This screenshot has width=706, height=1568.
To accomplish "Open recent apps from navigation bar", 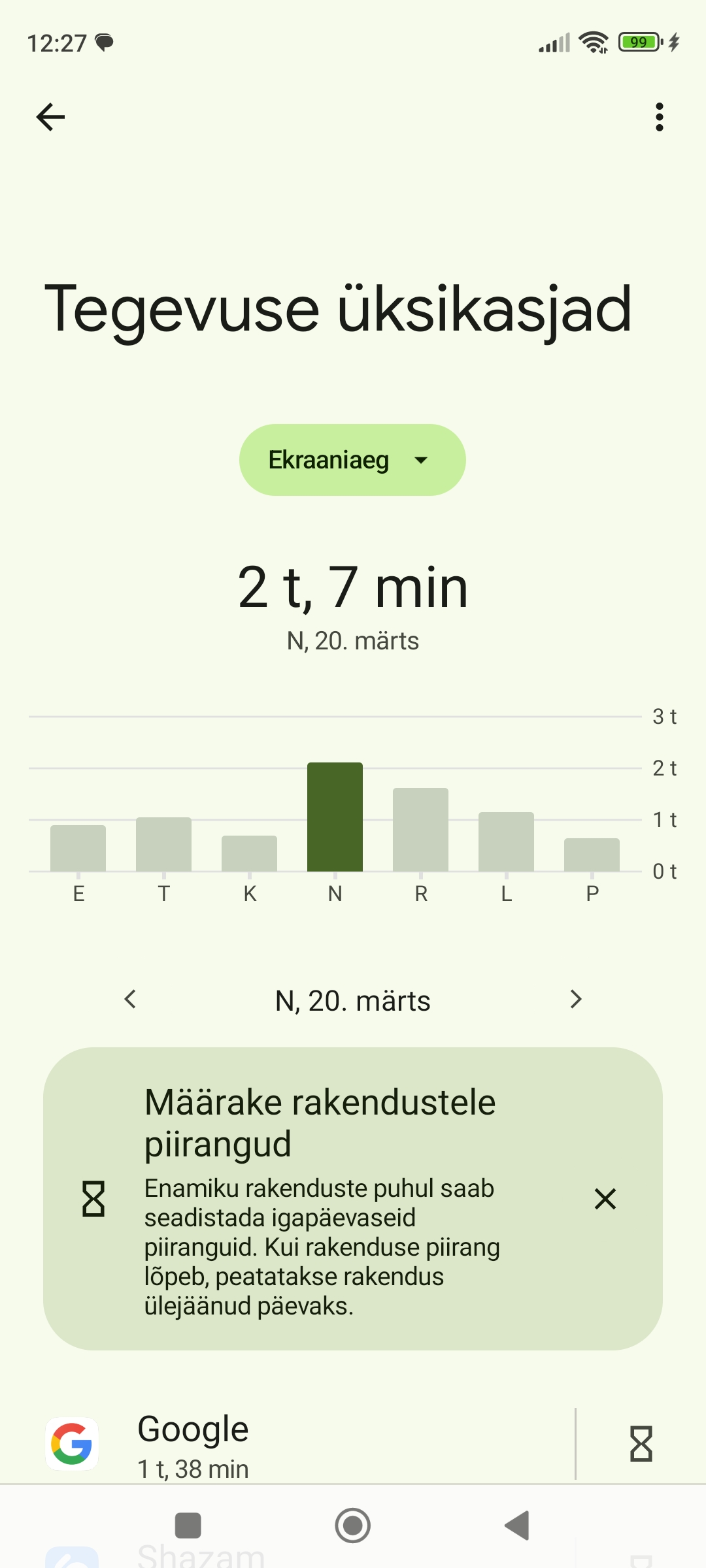I will click(188, 1526).
